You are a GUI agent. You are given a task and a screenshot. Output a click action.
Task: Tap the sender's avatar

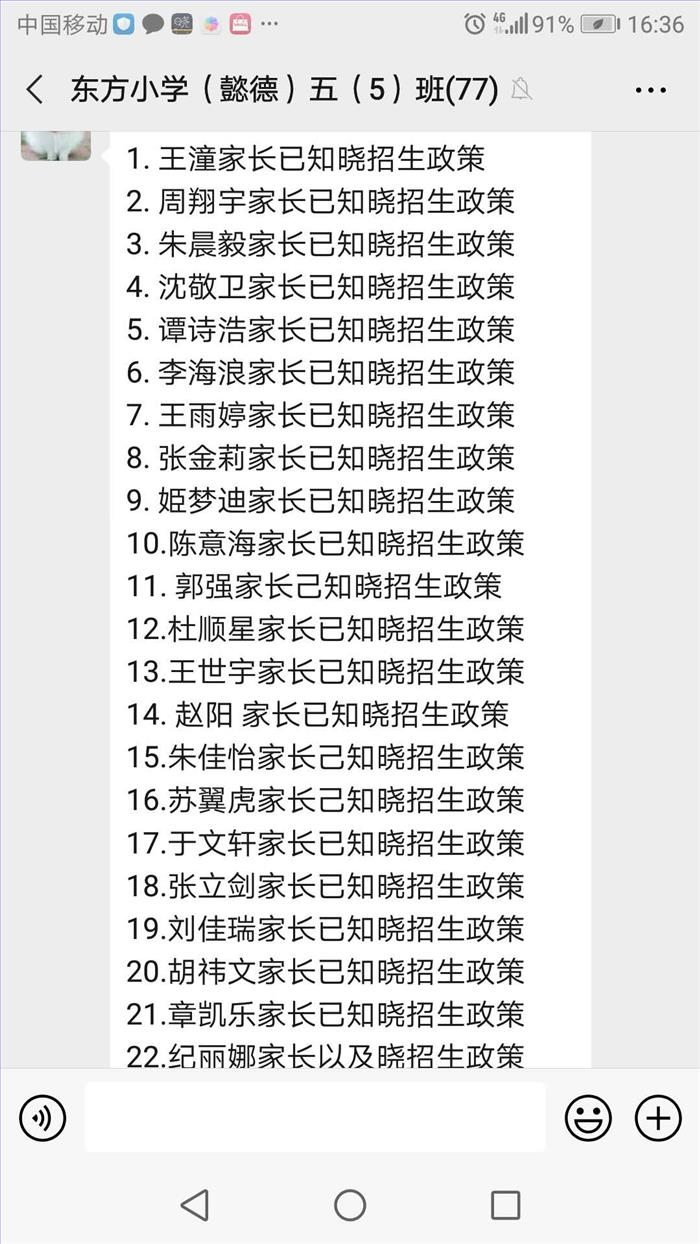click(56, 145)
